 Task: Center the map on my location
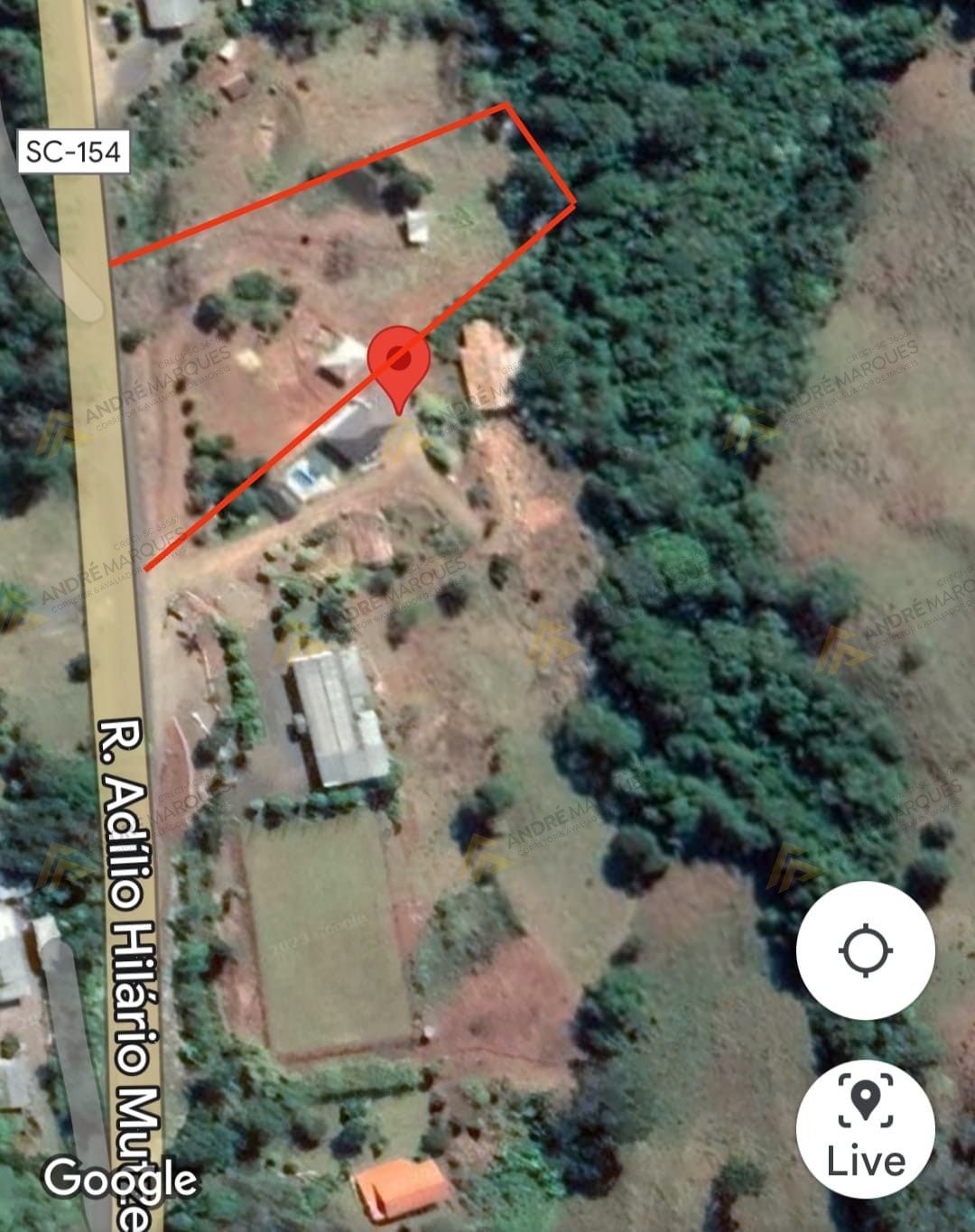(x=865, y=949)
